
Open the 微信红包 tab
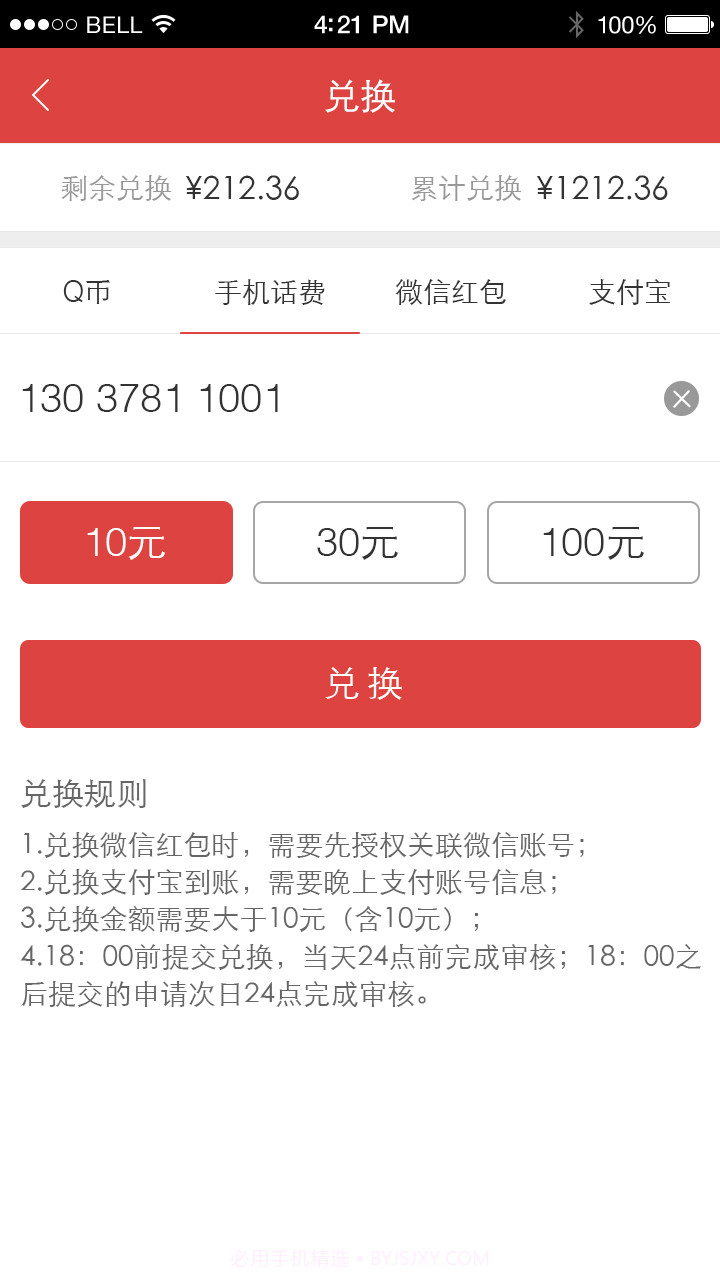(x=450, y=290)
